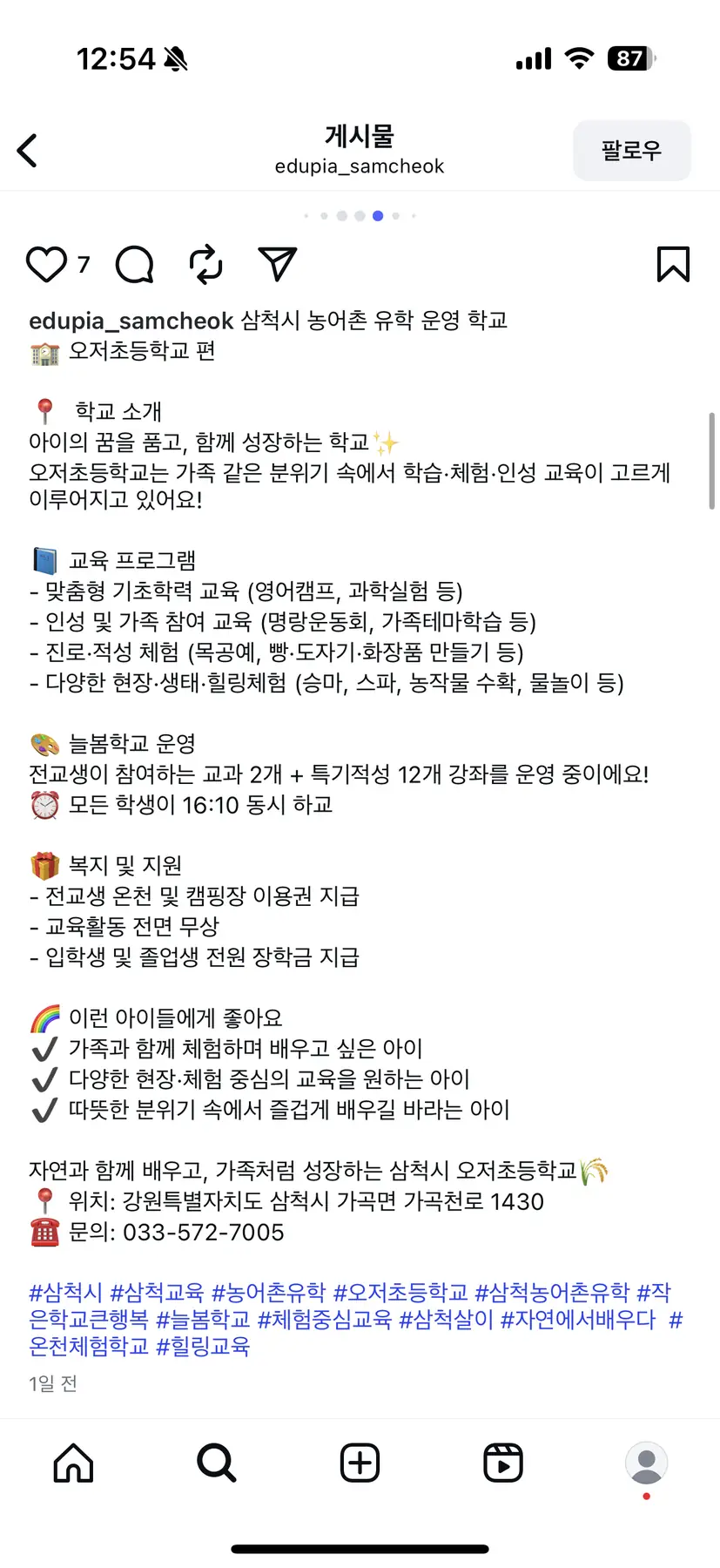This screenshot has height=1568, width=720.
Task: Switch to the search tab
Action: 216,1463
